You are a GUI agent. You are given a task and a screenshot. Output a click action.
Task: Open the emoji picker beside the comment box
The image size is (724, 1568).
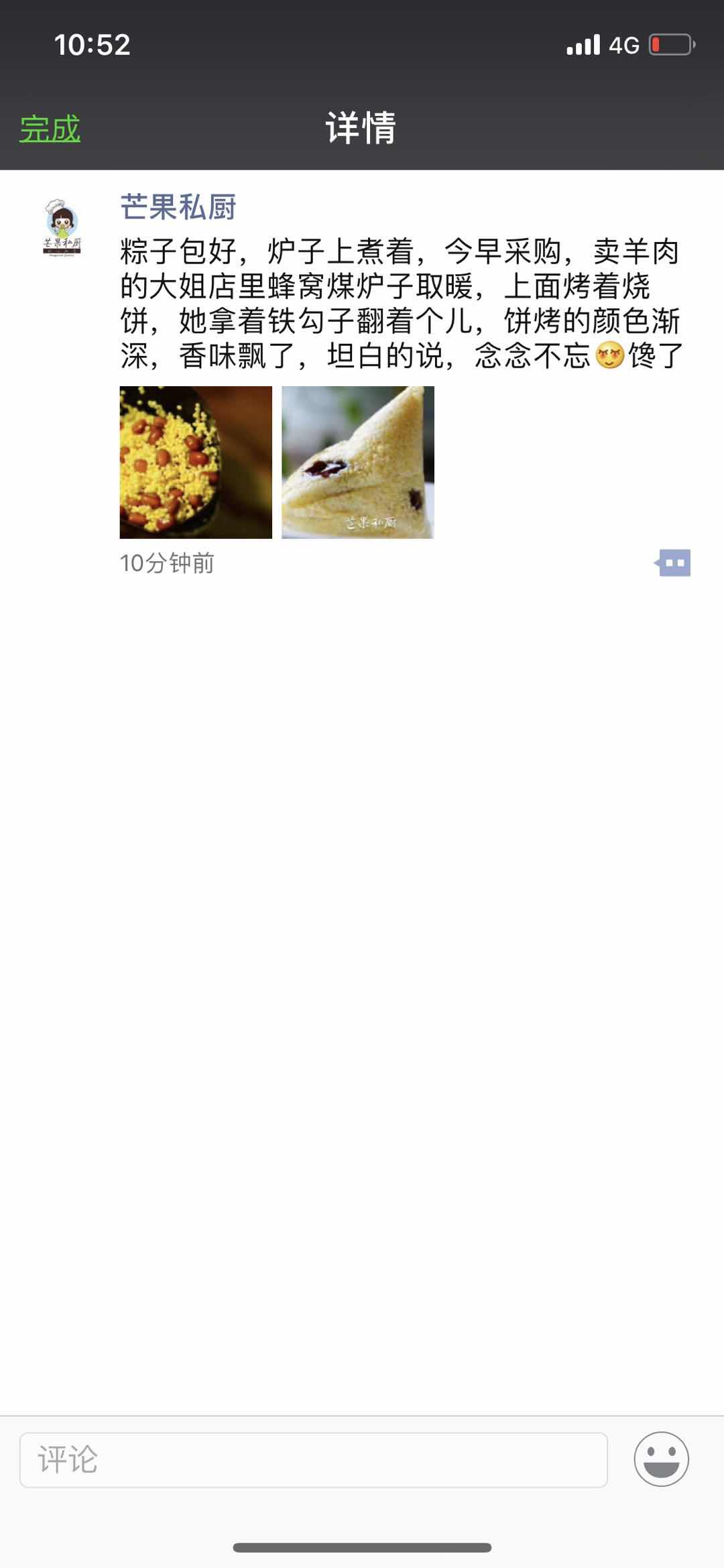[661, 1459]
